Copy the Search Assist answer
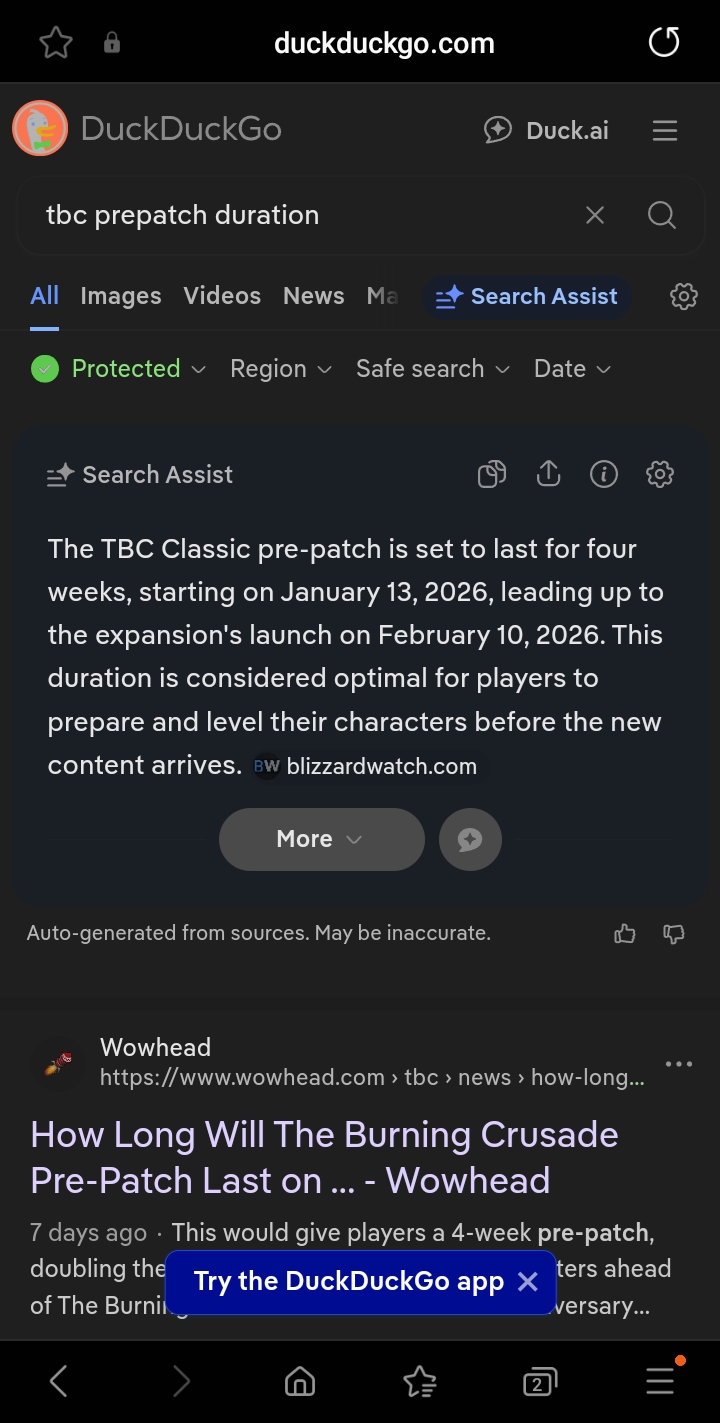 [492, 474]
